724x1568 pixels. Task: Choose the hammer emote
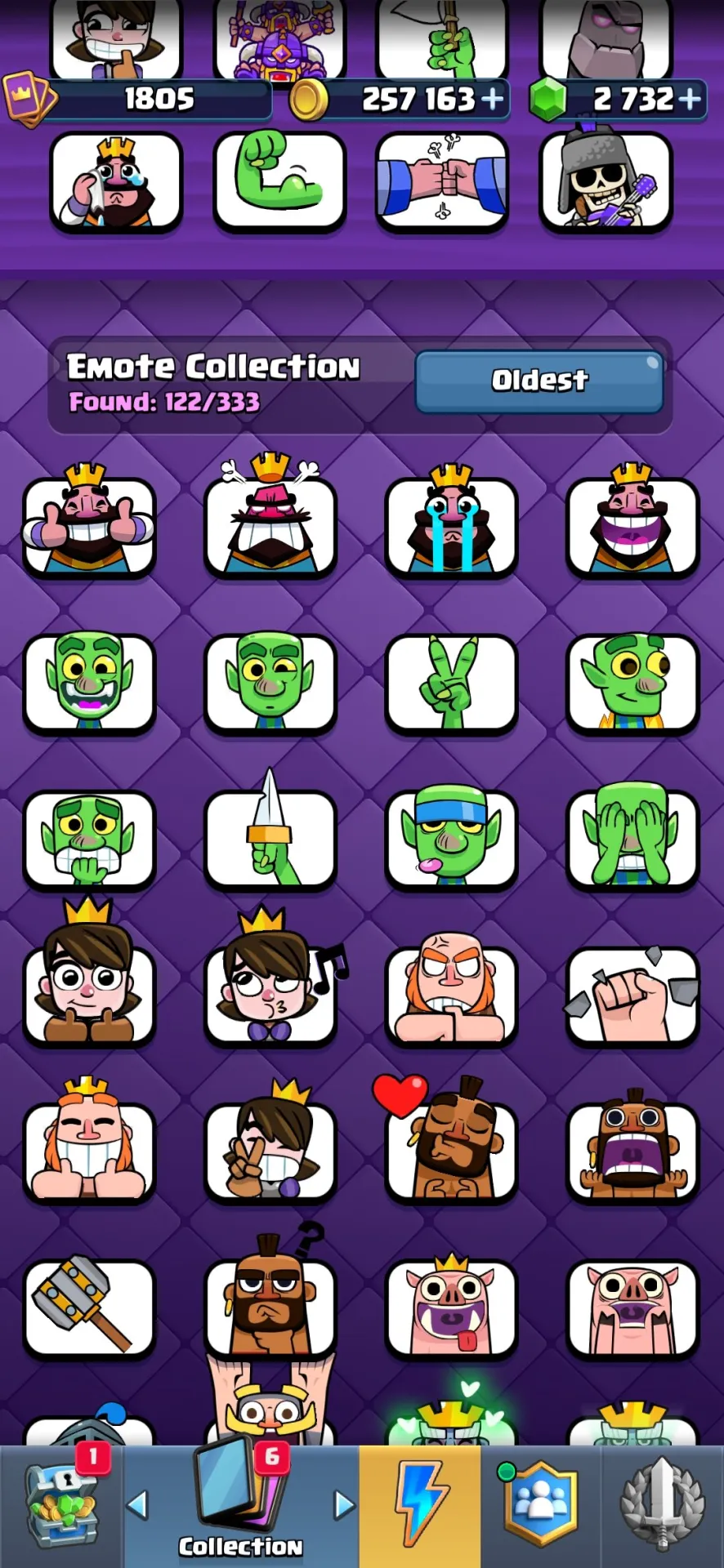[x=89, y=1307]
